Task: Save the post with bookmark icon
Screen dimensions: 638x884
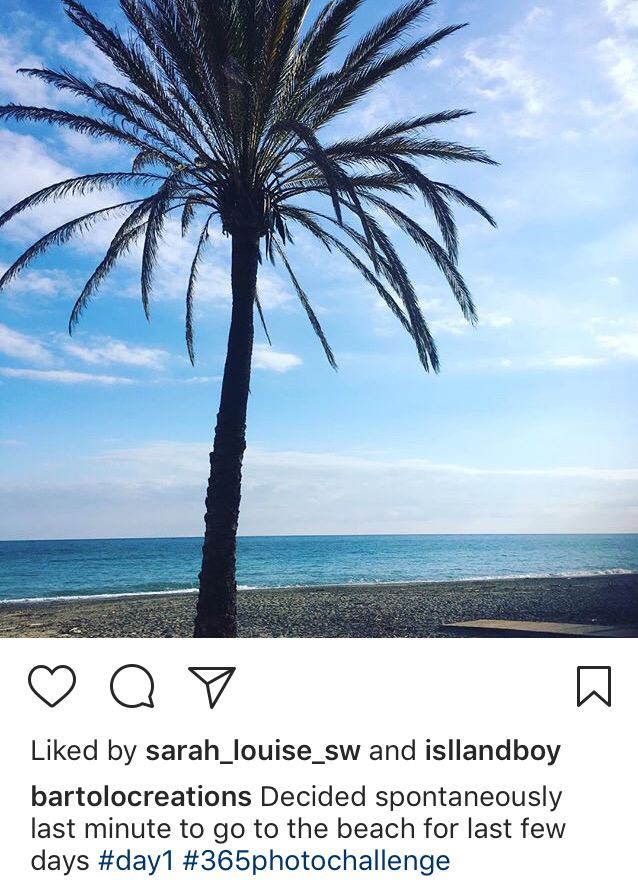Action: coord(593,687)
